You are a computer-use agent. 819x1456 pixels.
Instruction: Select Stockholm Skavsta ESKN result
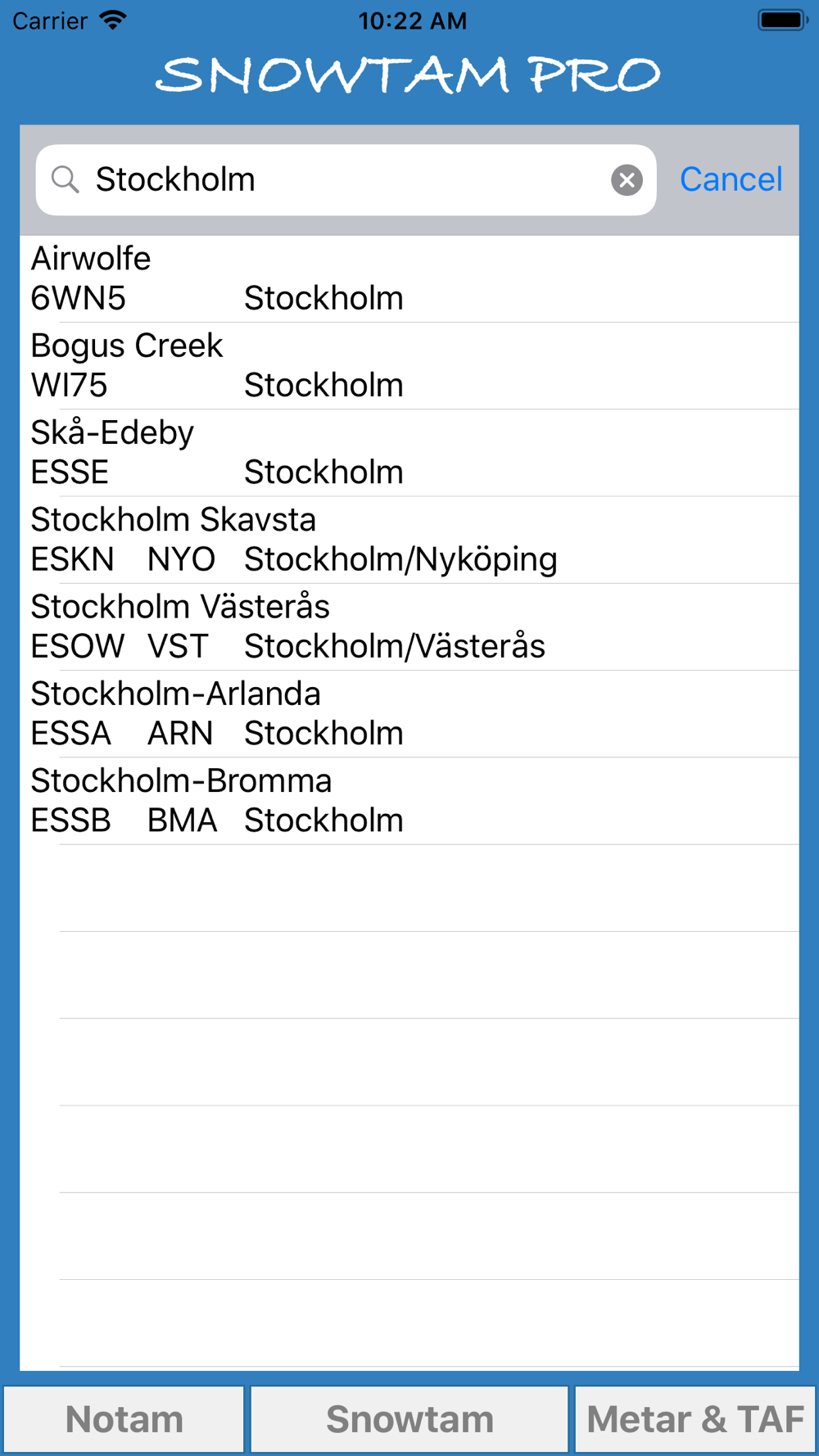(x=409, y=540)
